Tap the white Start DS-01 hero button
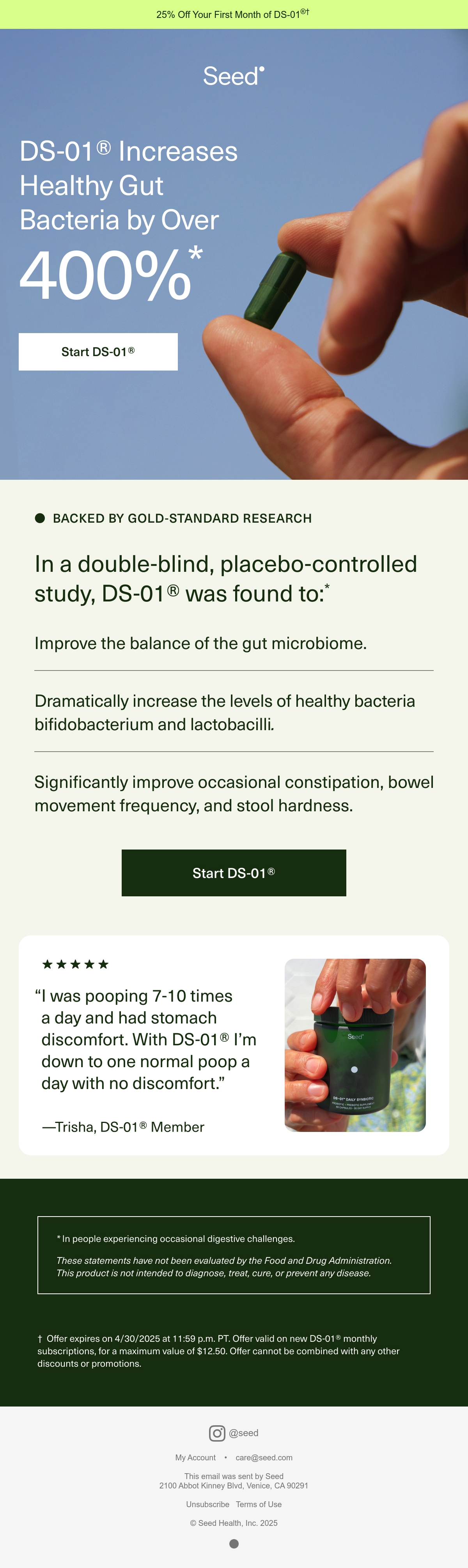Viewport: 468px width, 1568px height. [x=98, y=352]
